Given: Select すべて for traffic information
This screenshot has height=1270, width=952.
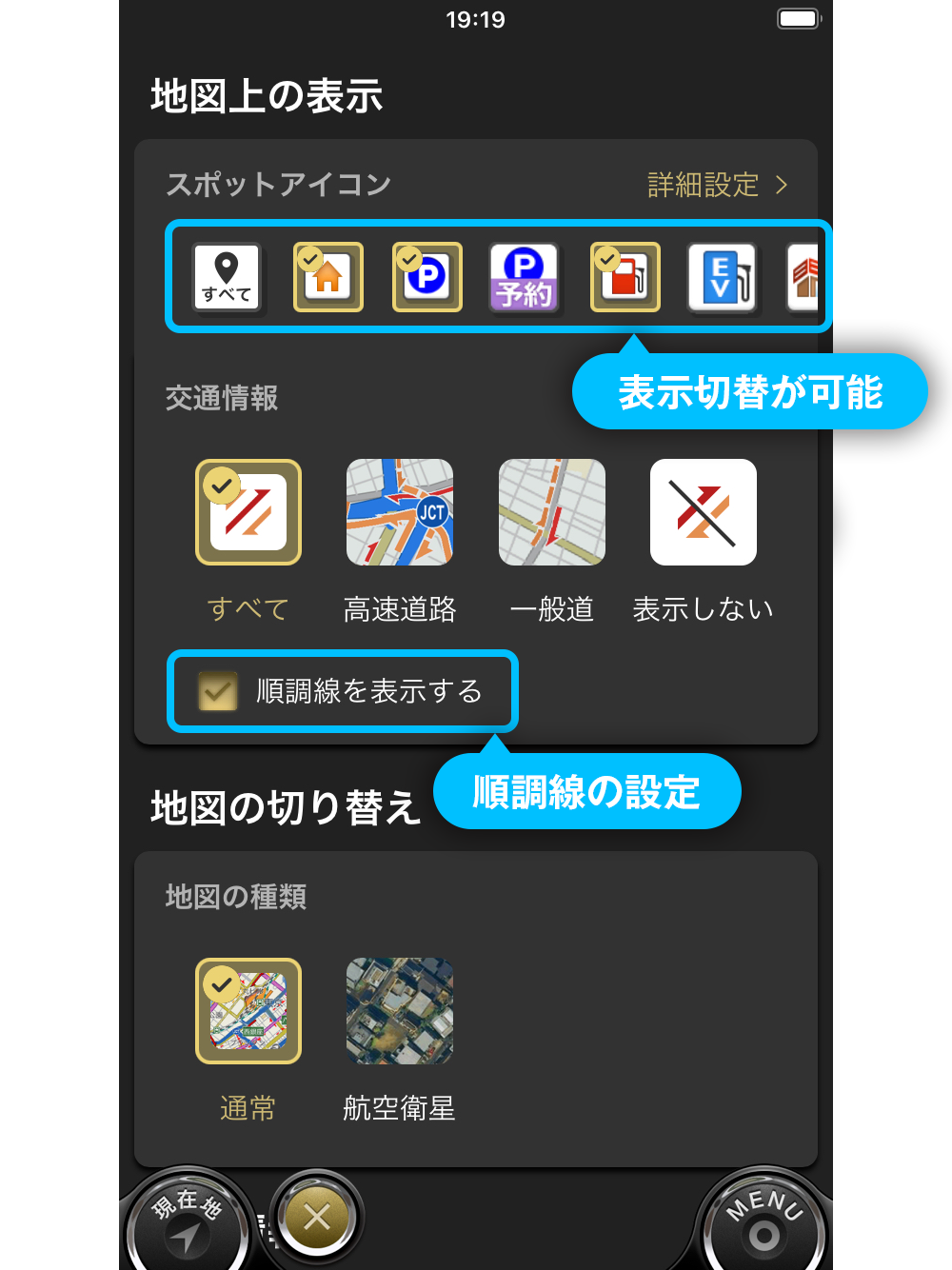Looking at the screenshot, I should [x=248, y=512].
